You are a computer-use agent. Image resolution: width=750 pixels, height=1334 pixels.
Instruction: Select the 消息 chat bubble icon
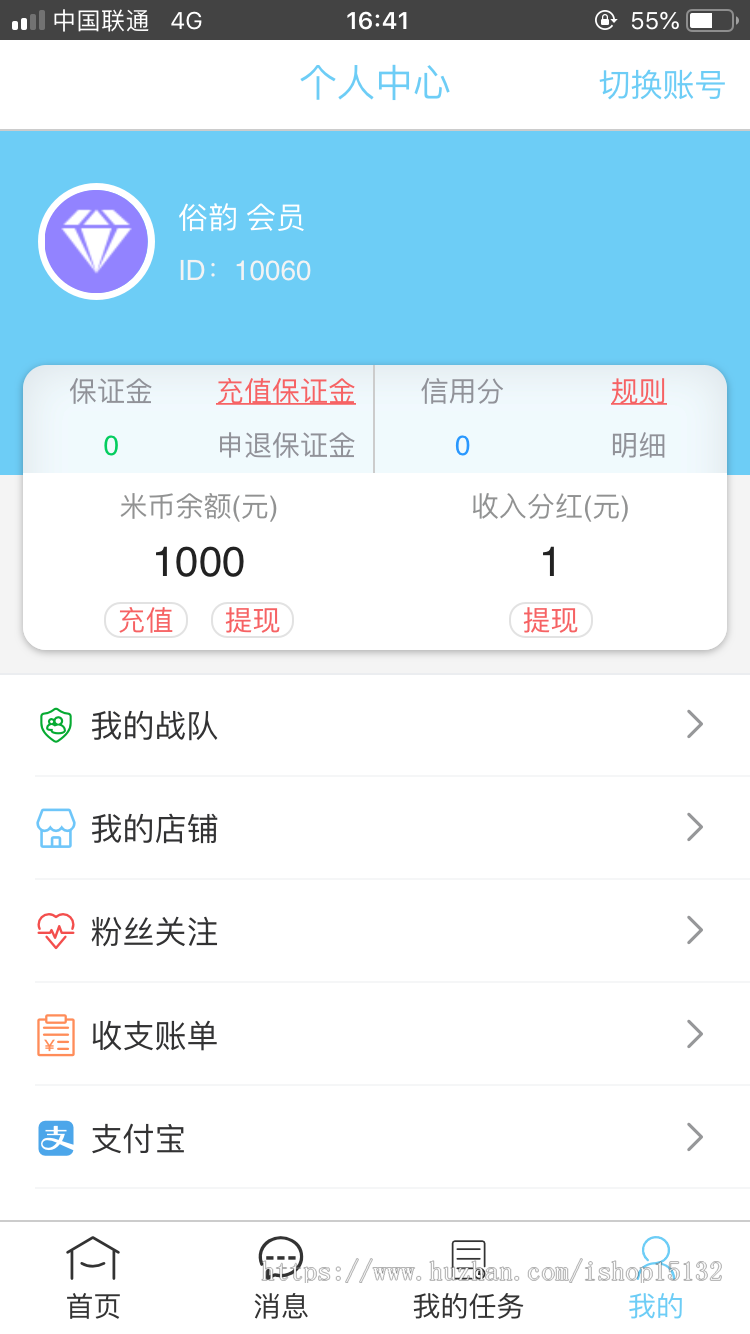point(280,1262)
